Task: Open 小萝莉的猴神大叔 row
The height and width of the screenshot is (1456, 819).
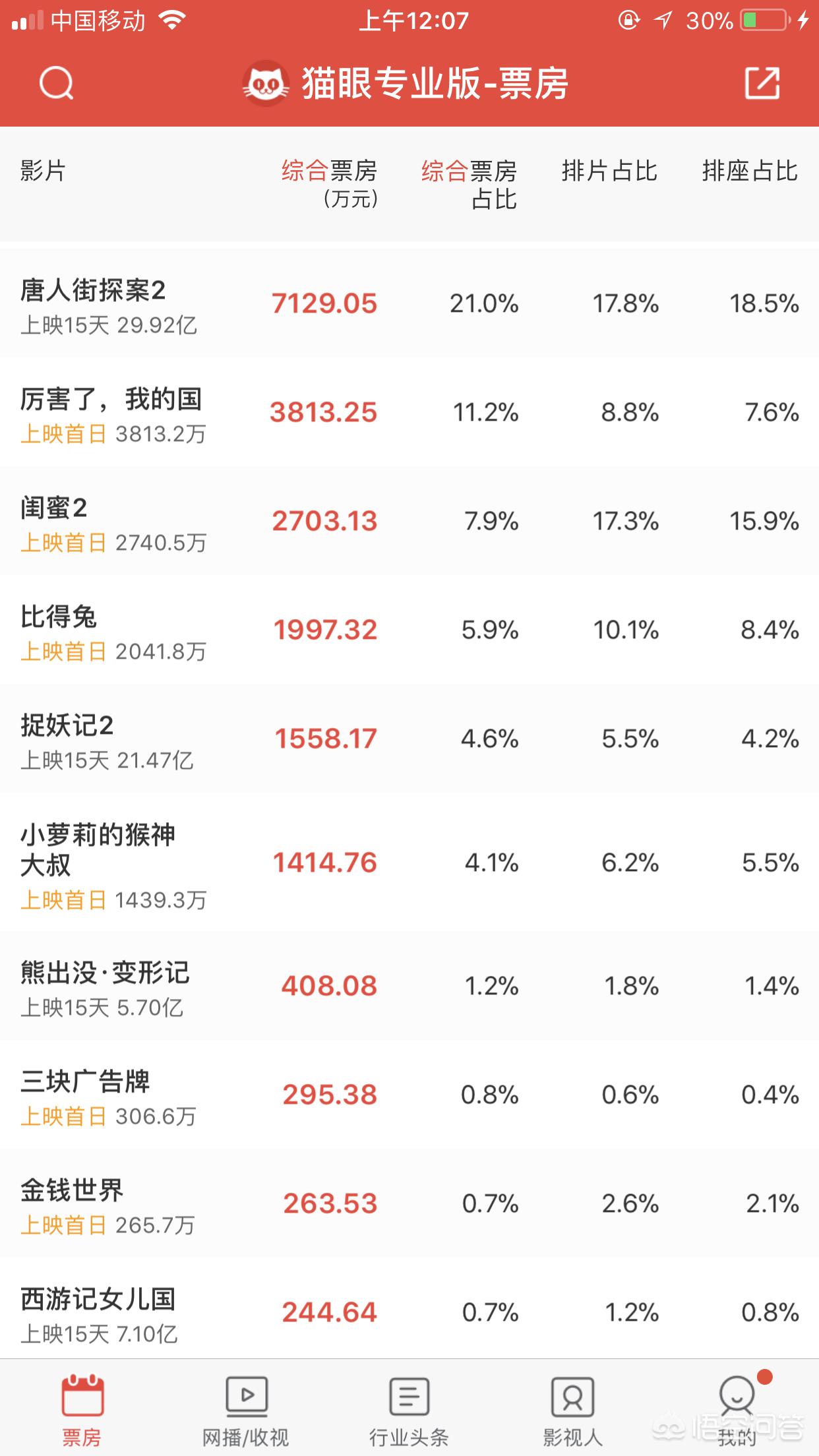Action: coord(409,863)
